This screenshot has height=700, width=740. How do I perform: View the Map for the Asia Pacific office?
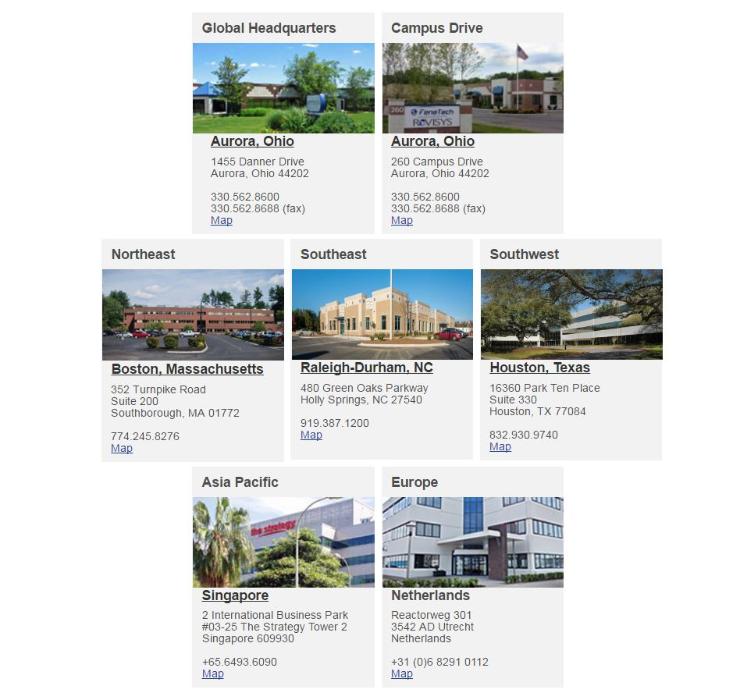212,674
